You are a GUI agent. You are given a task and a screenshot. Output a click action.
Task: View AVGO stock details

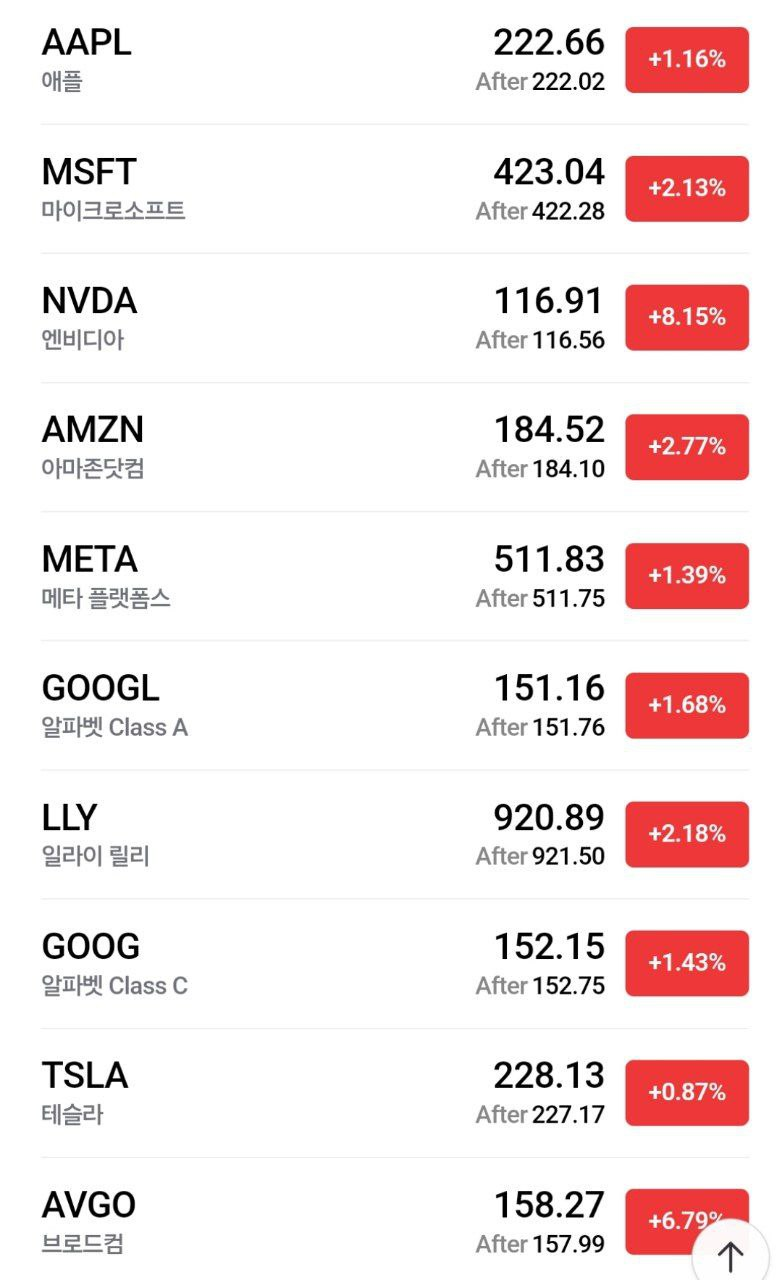click(x=300, y=1221)
